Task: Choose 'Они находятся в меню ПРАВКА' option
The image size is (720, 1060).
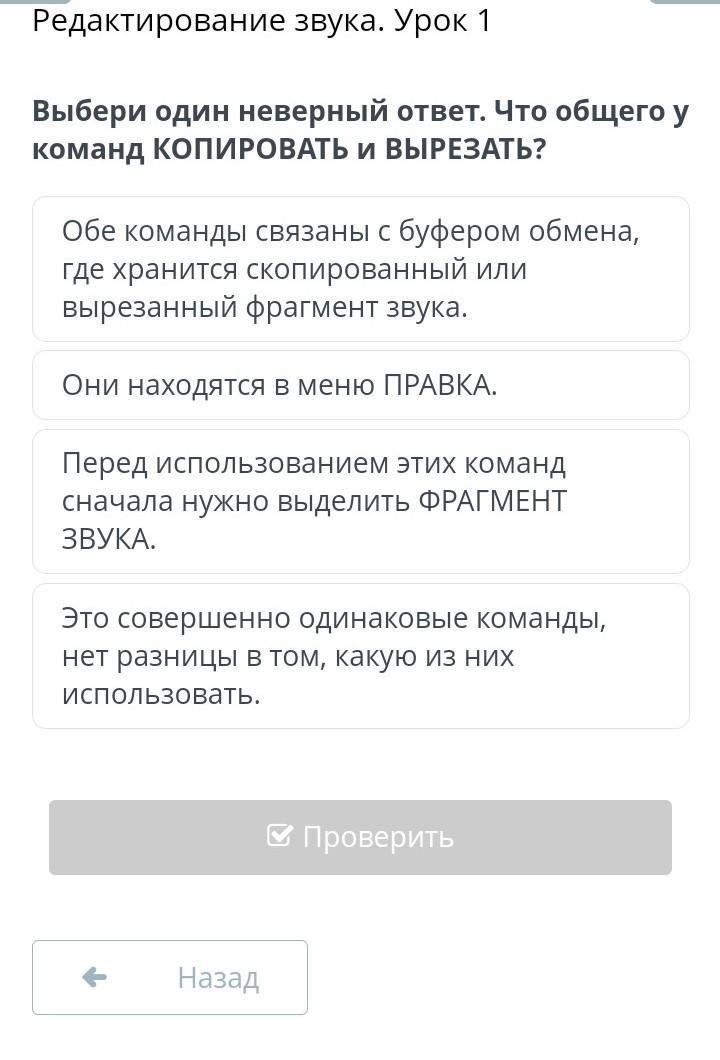Action: coord(360,385)
